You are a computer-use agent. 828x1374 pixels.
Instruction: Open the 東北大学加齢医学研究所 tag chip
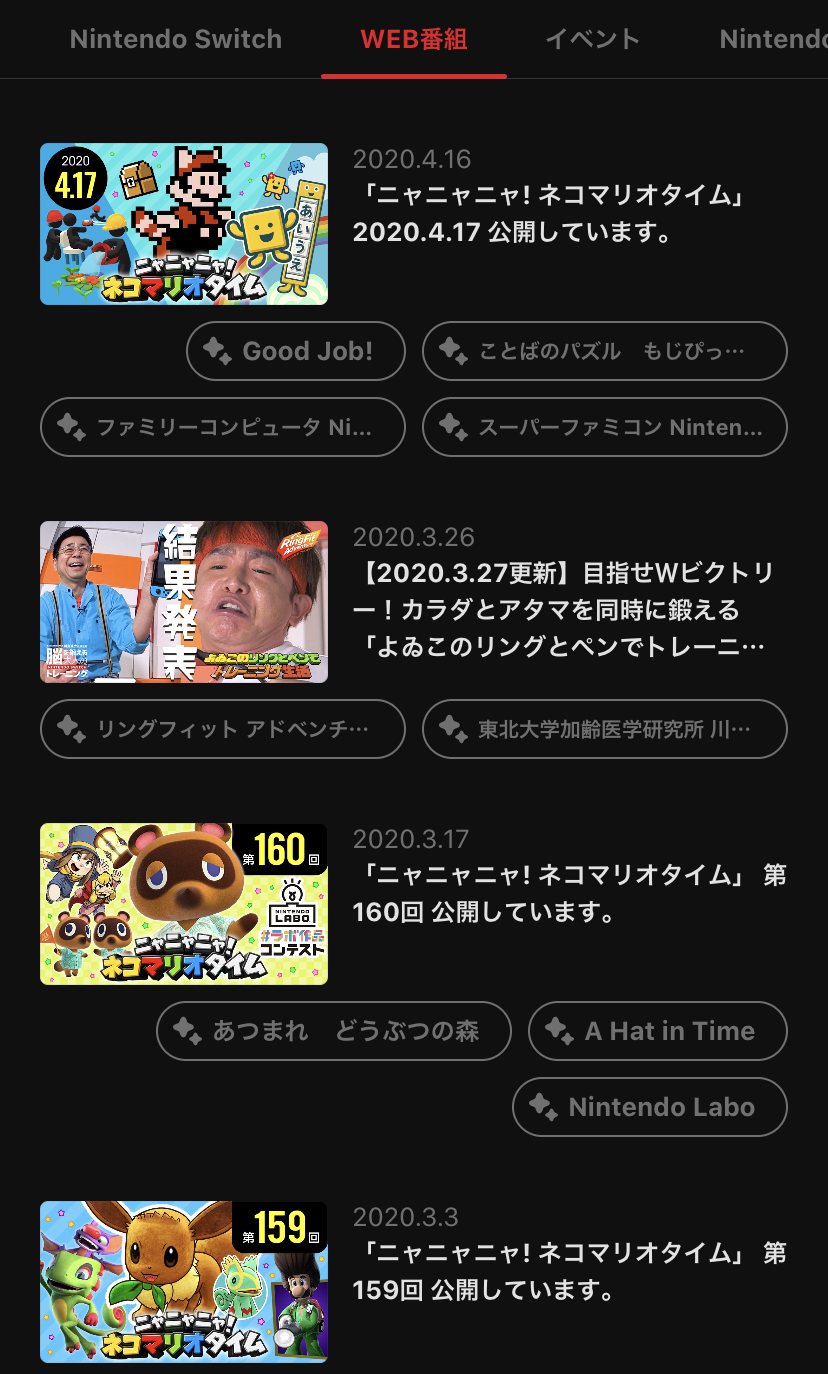click(x=605, y=729)
